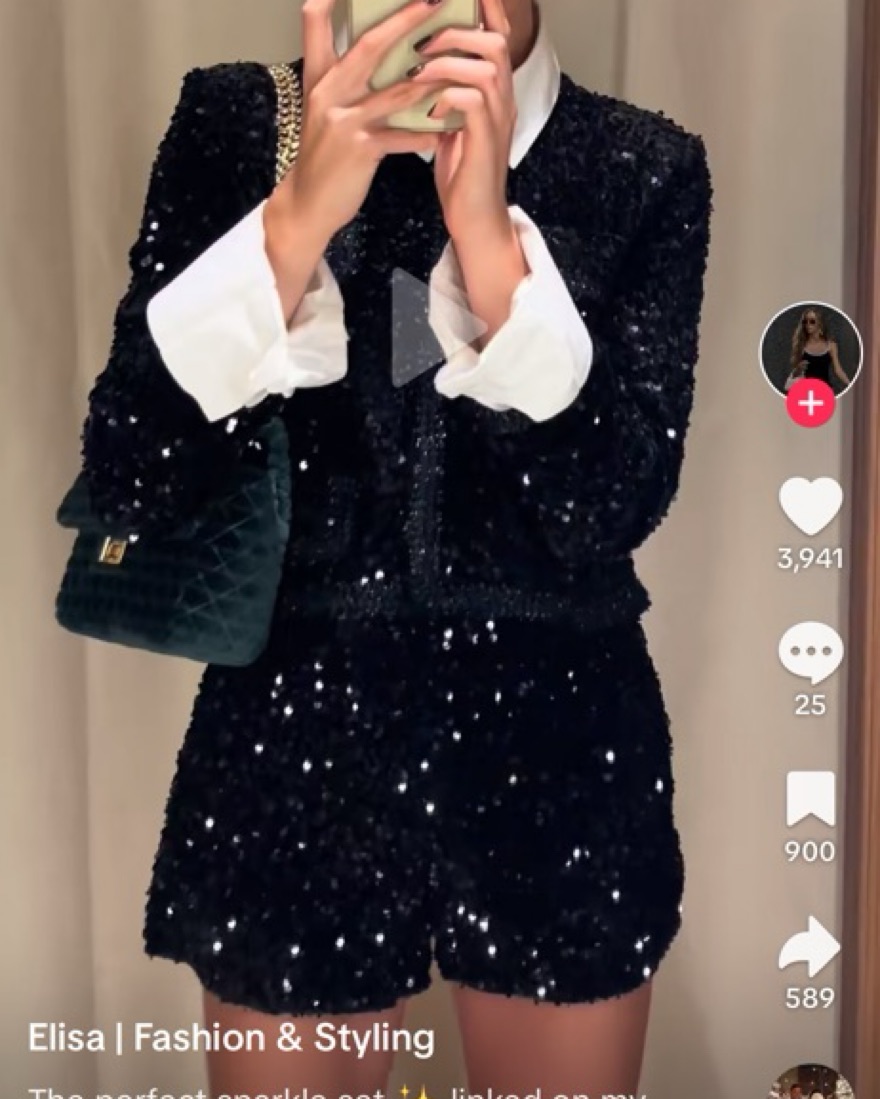The width and height of the screenshot is (880, 1099).
Task: Open Elisa | Fashion & Styling username
Action: coord(231,1038)
